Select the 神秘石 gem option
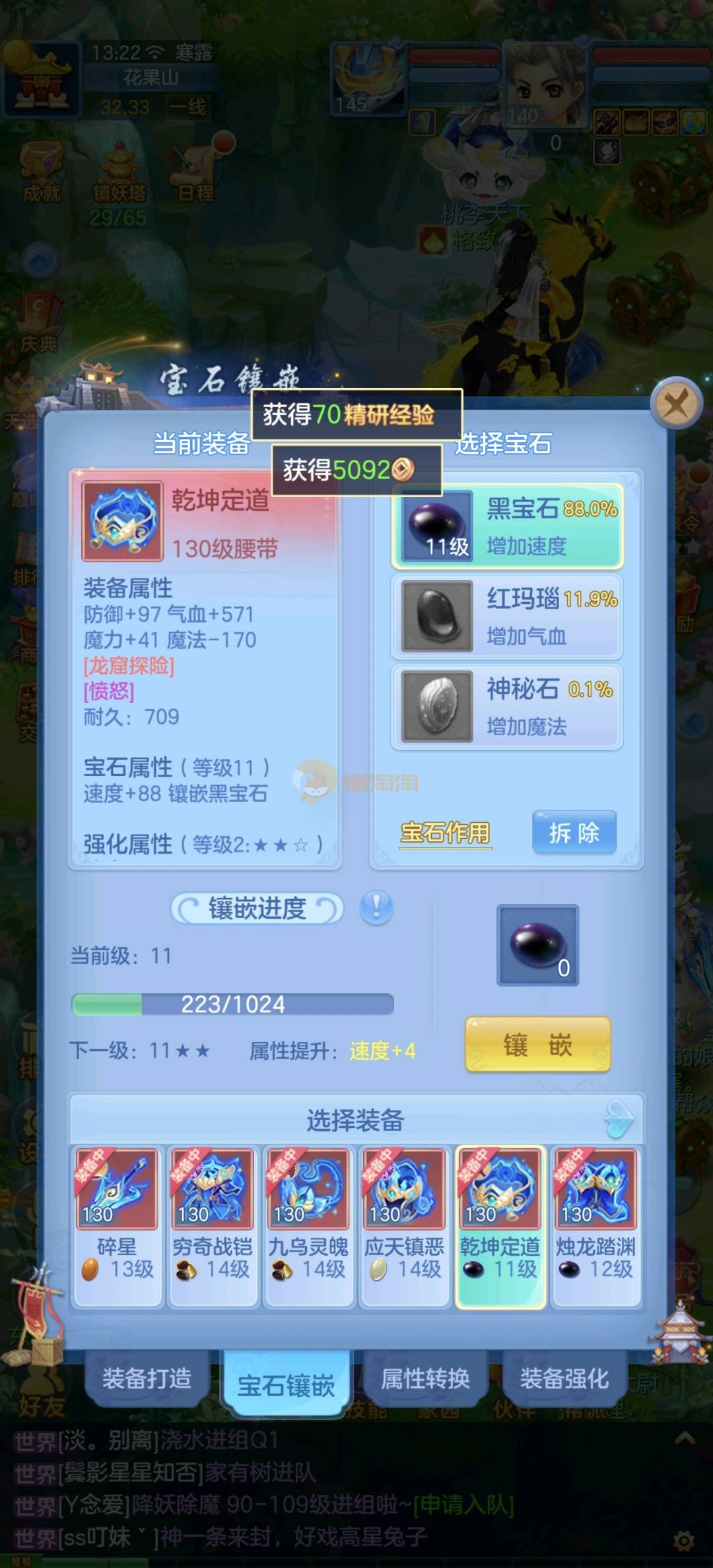 [x=507, y=707]
